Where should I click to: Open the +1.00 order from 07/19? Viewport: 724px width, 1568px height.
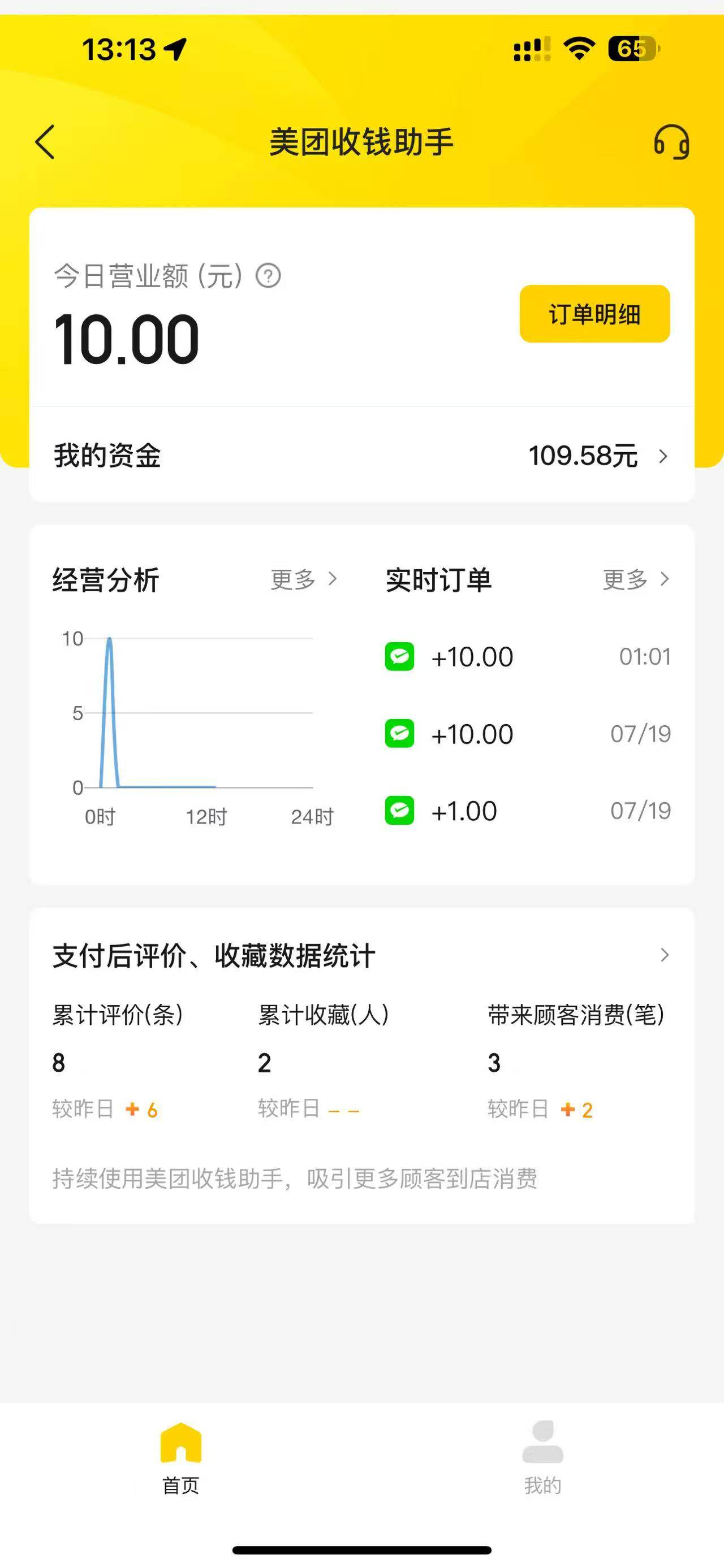527,811
